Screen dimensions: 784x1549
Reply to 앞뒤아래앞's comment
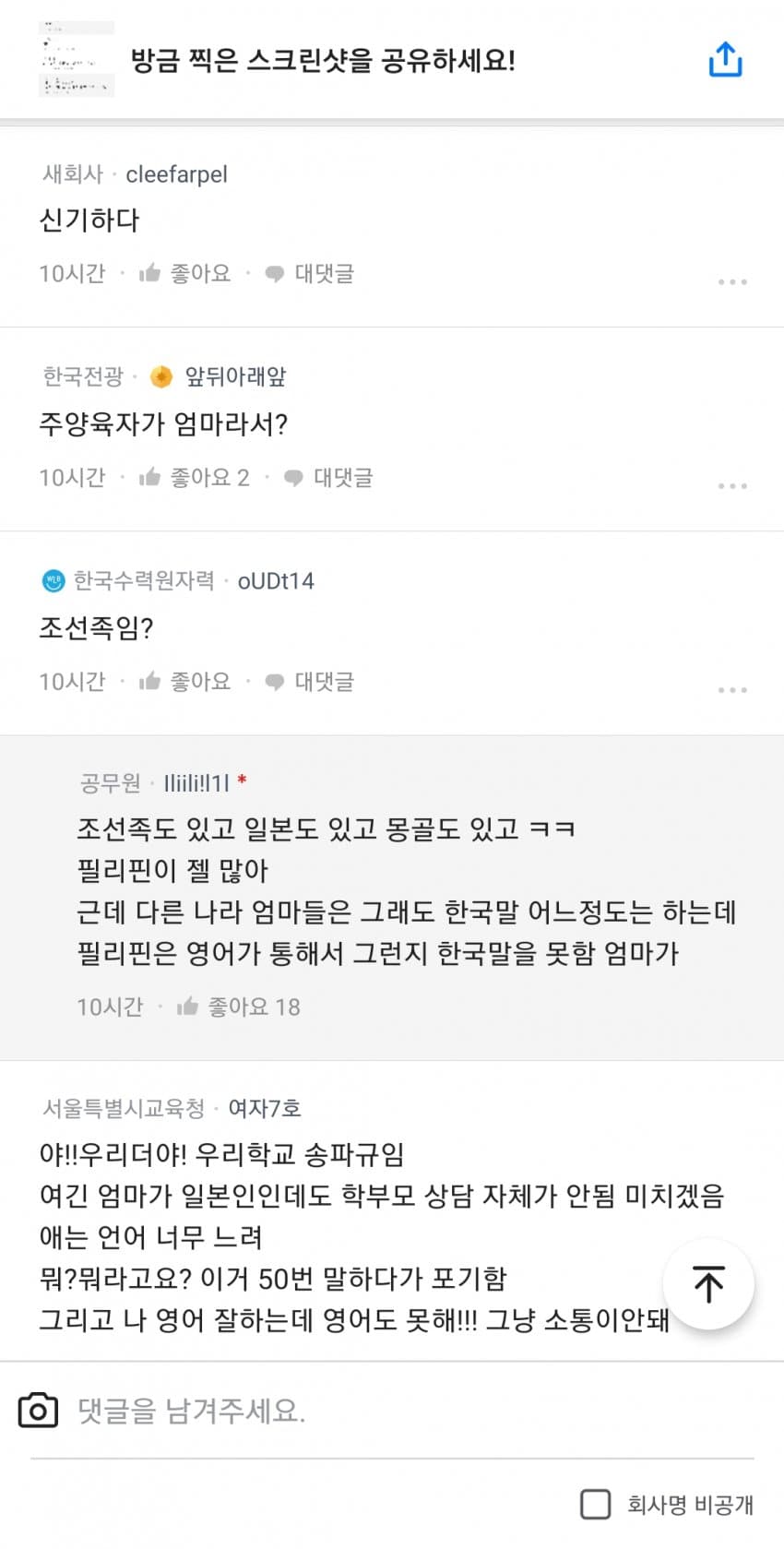click(x=329, y=477)
